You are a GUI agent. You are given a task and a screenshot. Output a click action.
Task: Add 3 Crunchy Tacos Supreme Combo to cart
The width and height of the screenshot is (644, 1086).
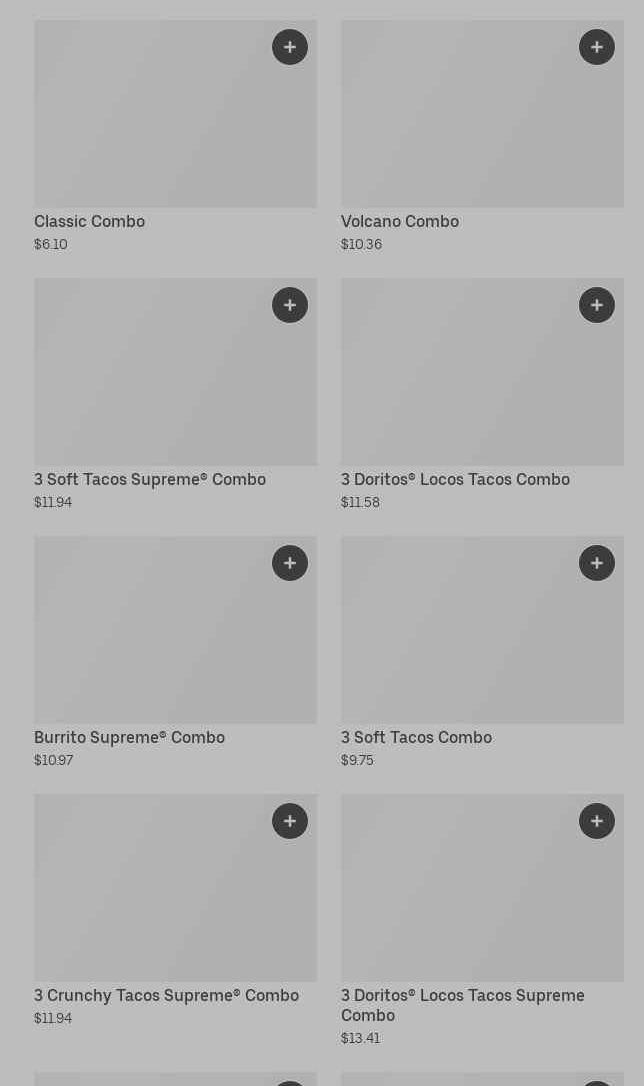point(290,821)
